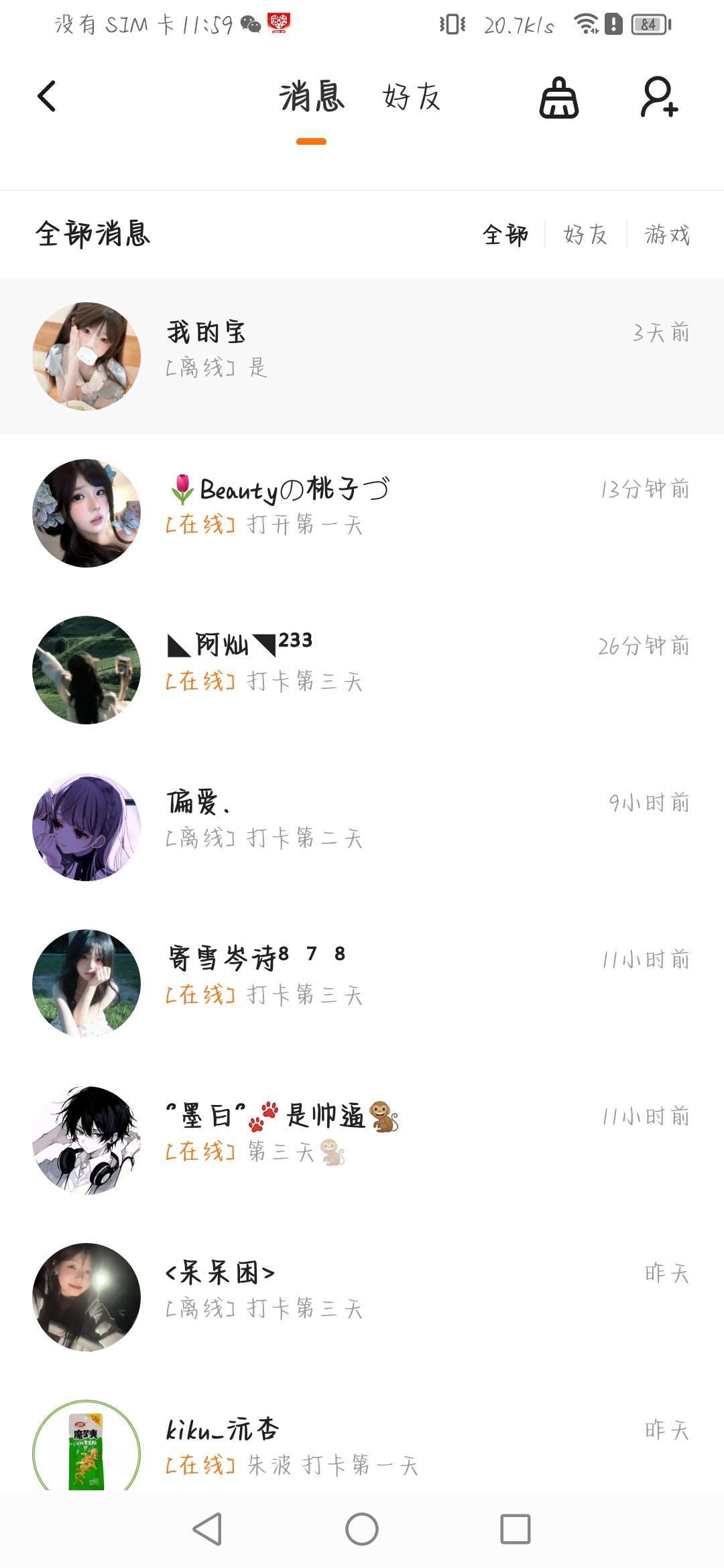View the conversation with 寄雪岑诗878

pyautogui.click(x=362, y=983)
